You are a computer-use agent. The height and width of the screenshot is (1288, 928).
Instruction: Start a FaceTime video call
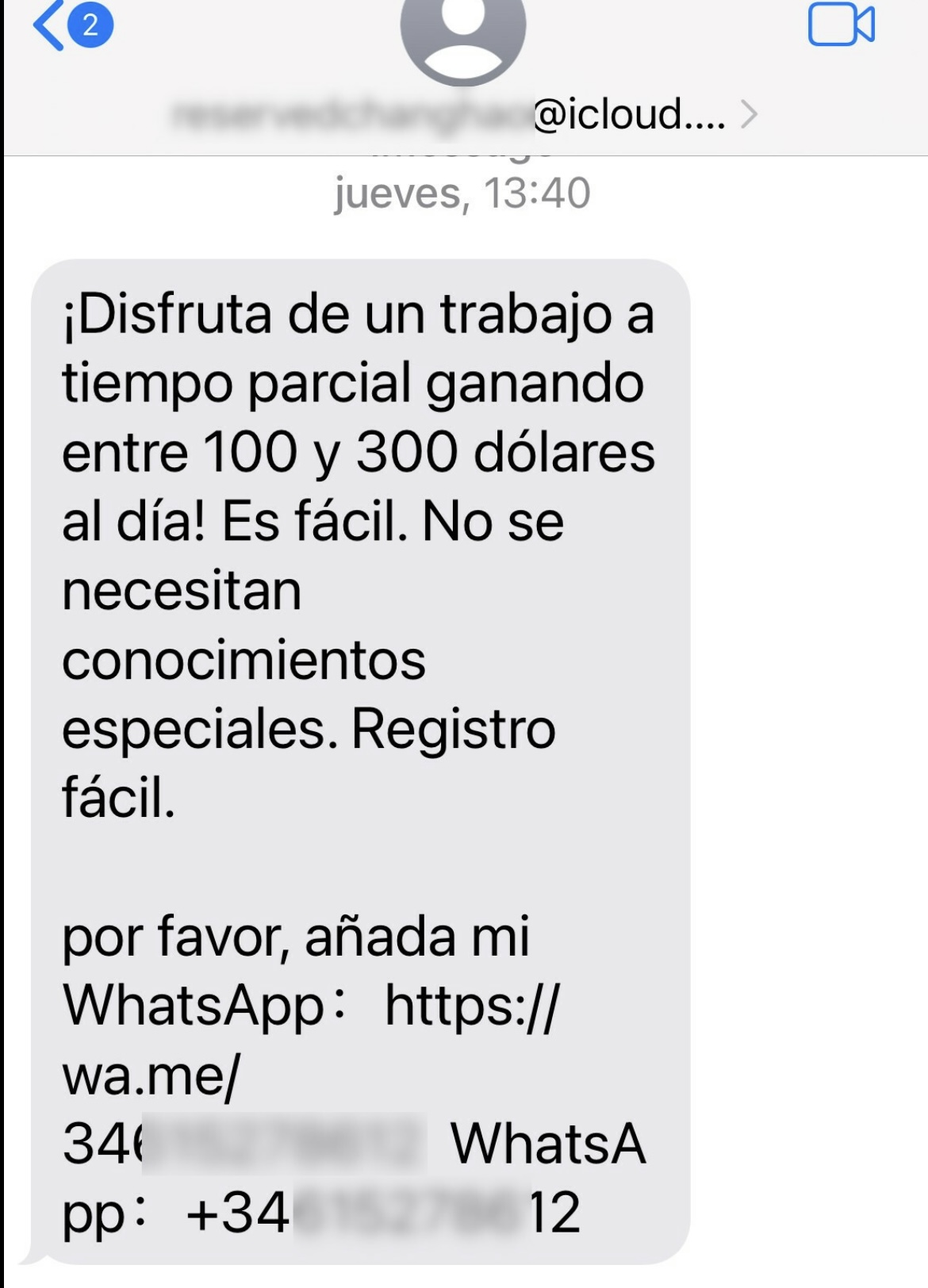pyautogui.click(x=841, y=25)
